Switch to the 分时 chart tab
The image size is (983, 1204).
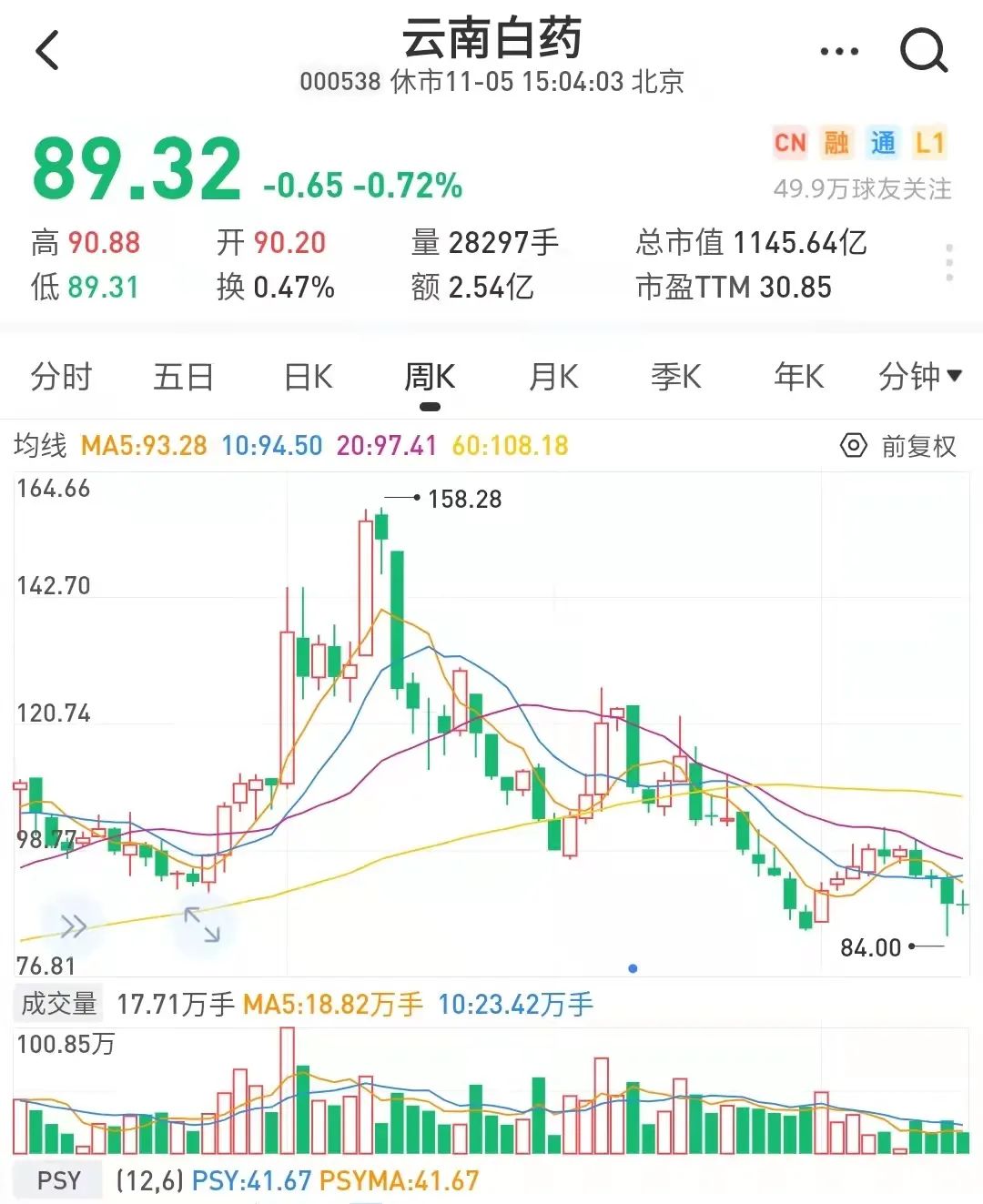61,376
